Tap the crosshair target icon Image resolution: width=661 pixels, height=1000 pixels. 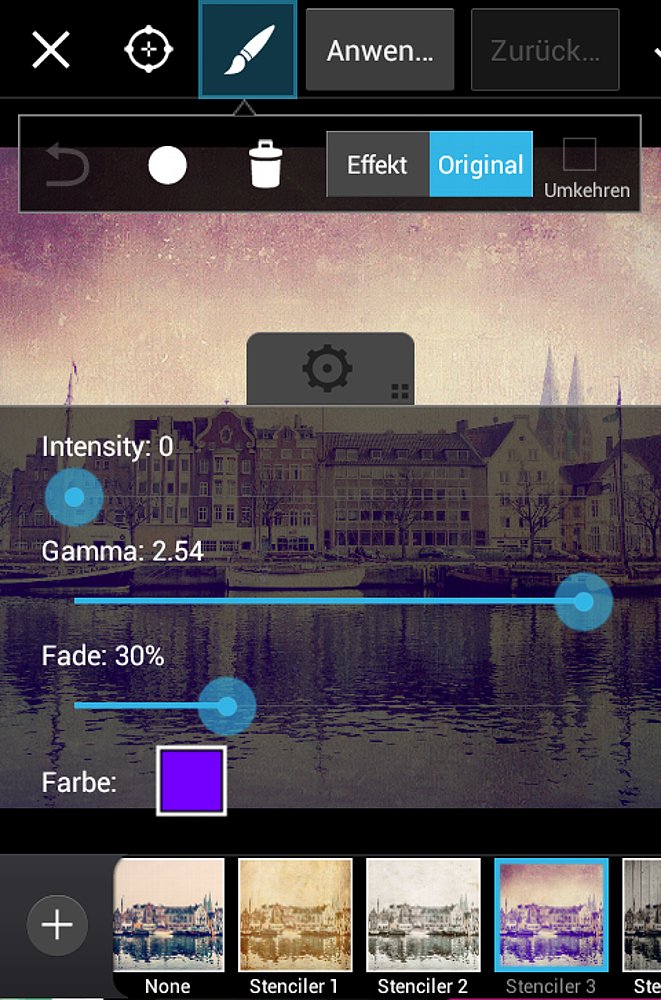coord(148,49)
